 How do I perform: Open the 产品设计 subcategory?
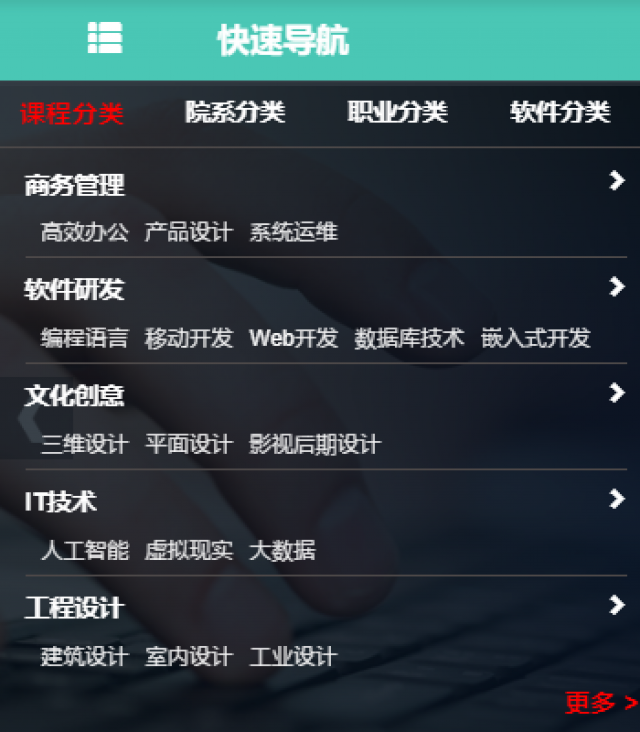tap(188, 233)
